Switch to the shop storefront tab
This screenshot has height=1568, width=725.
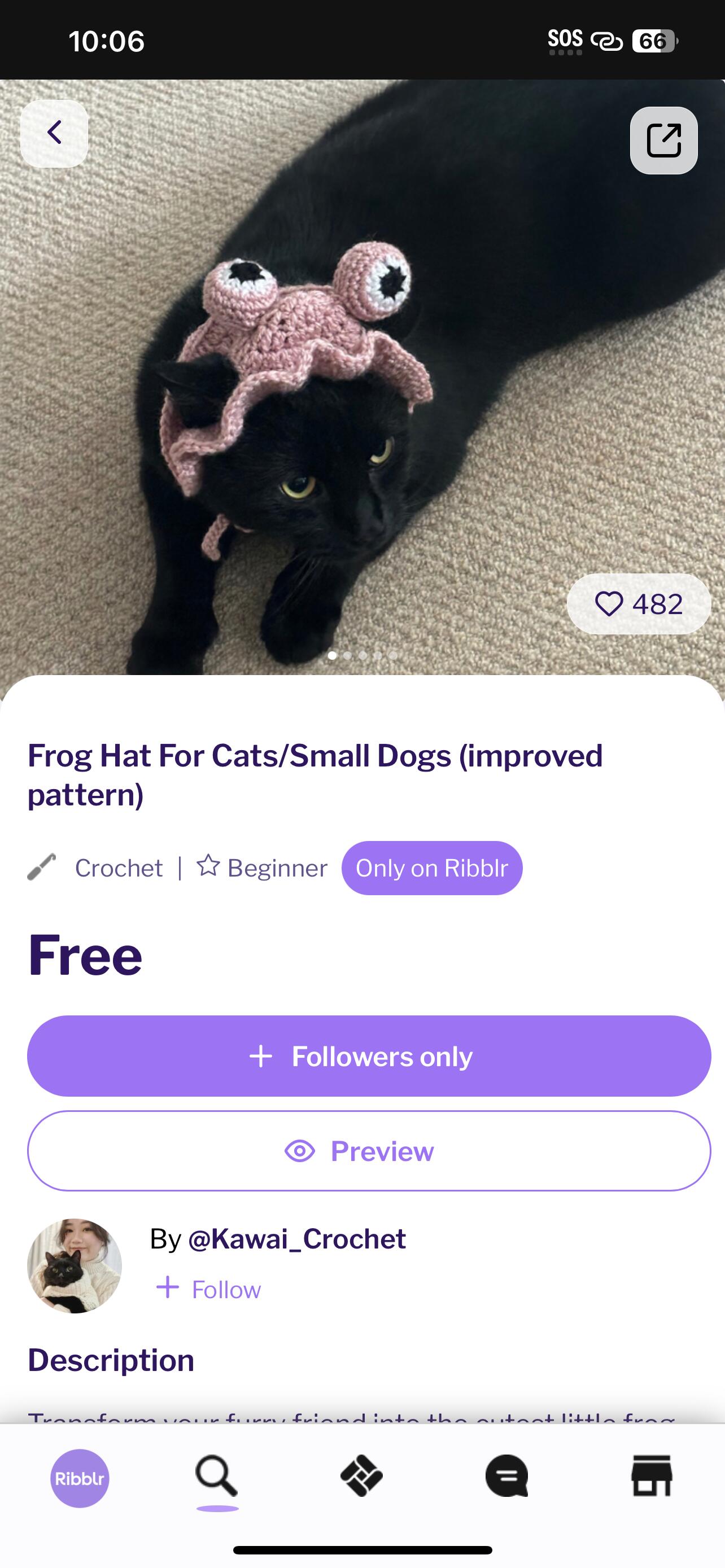[652, 1475]
